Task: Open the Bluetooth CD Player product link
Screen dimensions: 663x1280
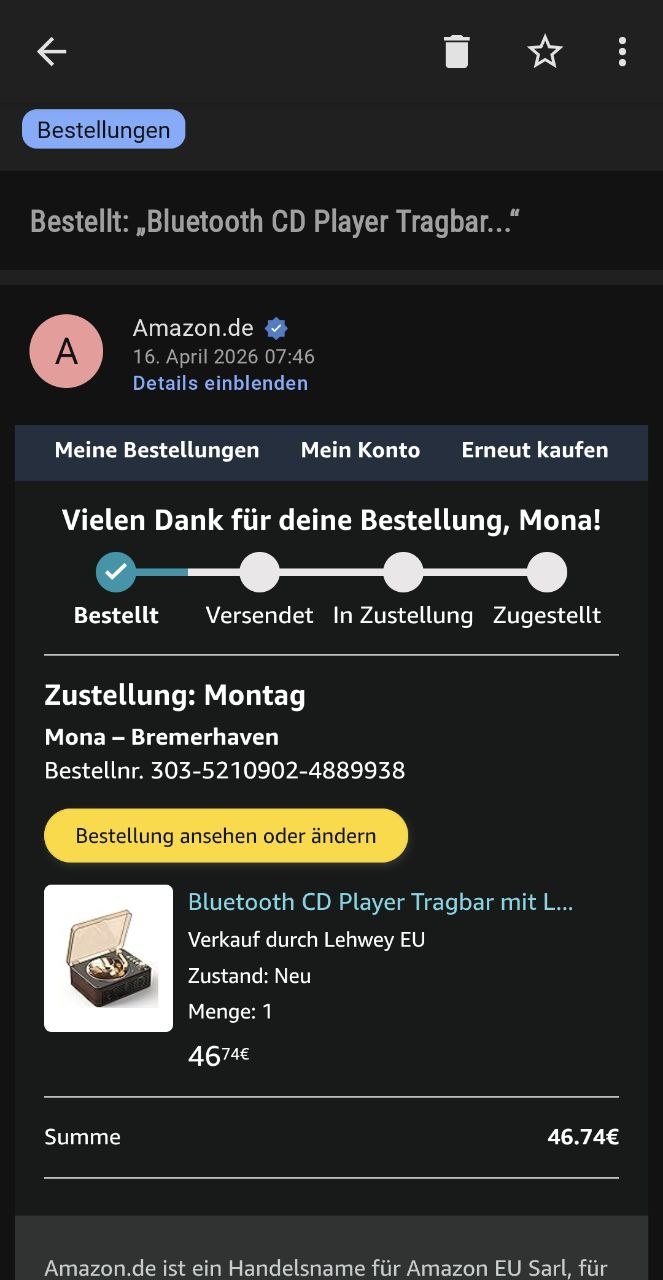Action: click(x=380, y=902)
